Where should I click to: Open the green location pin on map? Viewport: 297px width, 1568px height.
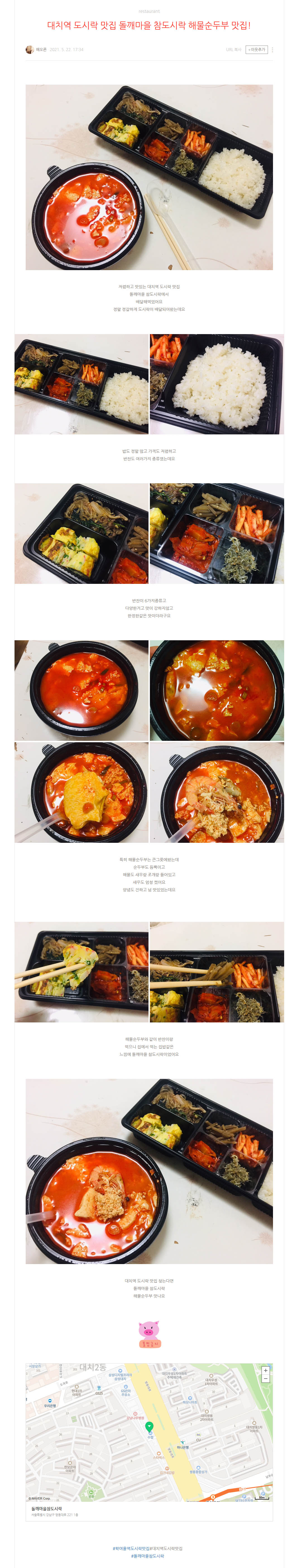149,1426
